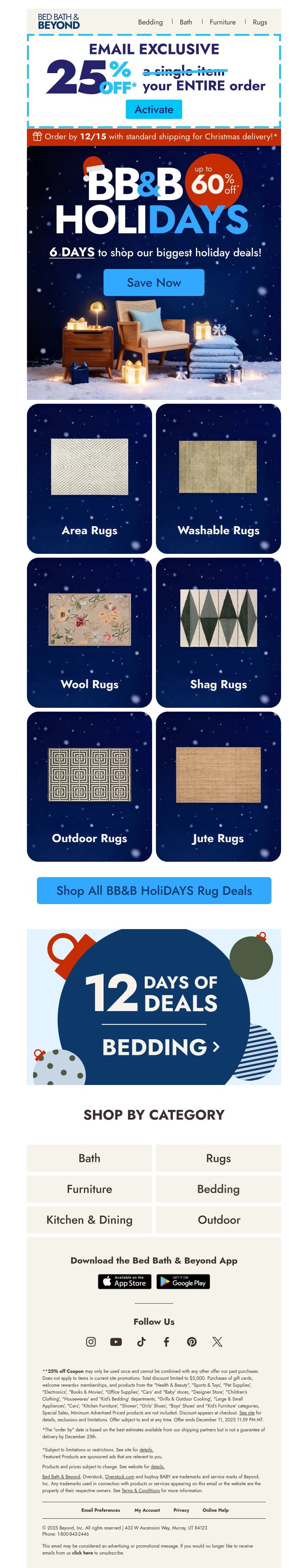Browse the Outdoor Rugs tile
This screenshot has height=1568, width=308.
[89, 786]
